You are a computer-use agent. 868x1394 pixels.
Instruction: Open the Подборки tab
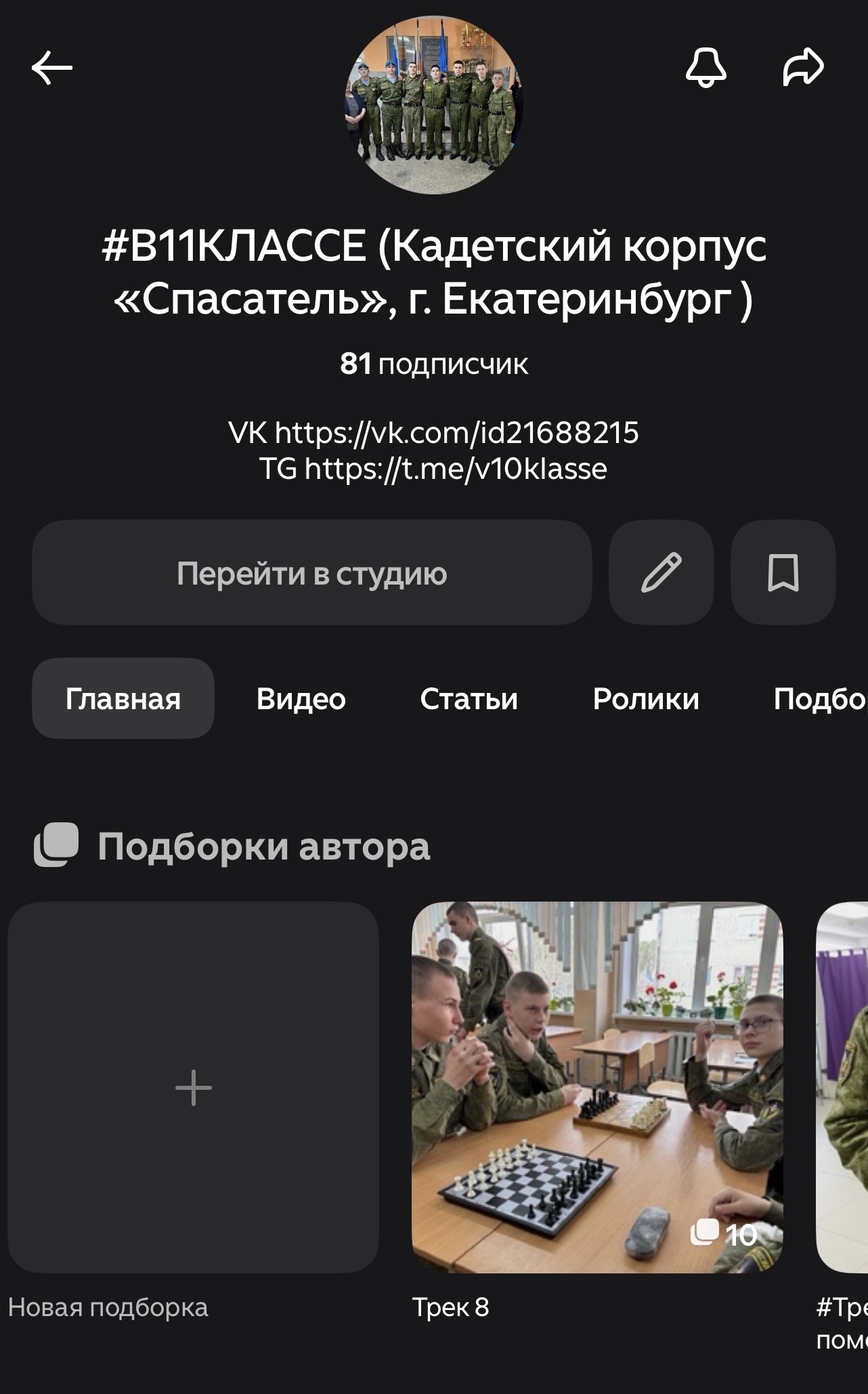[819, 698]
